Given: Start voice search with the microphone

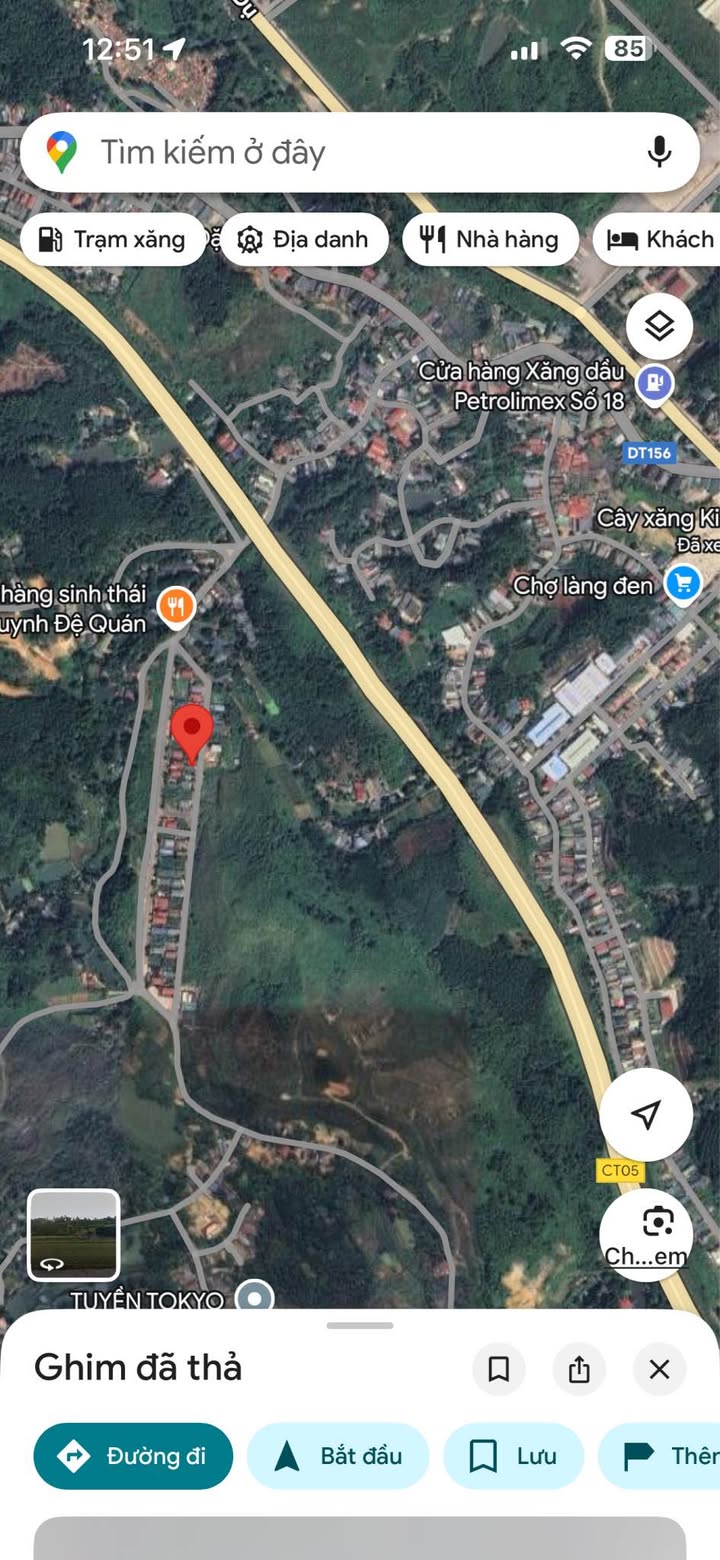Looking at the screenshot, I should pos(658,153).
